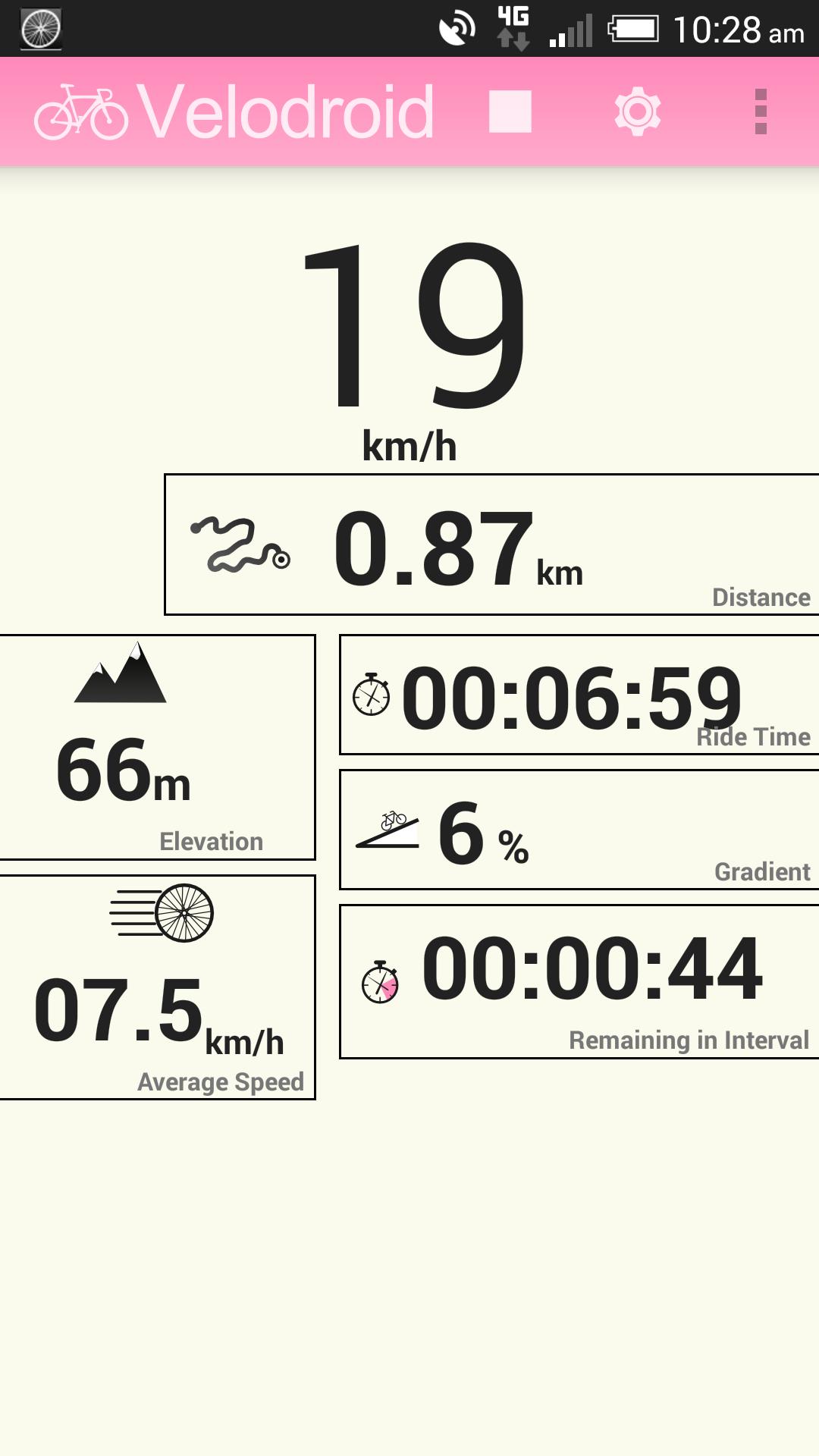819x1456 pixels.
Task: Open the settings gear
Action: [x=639, y=112]
